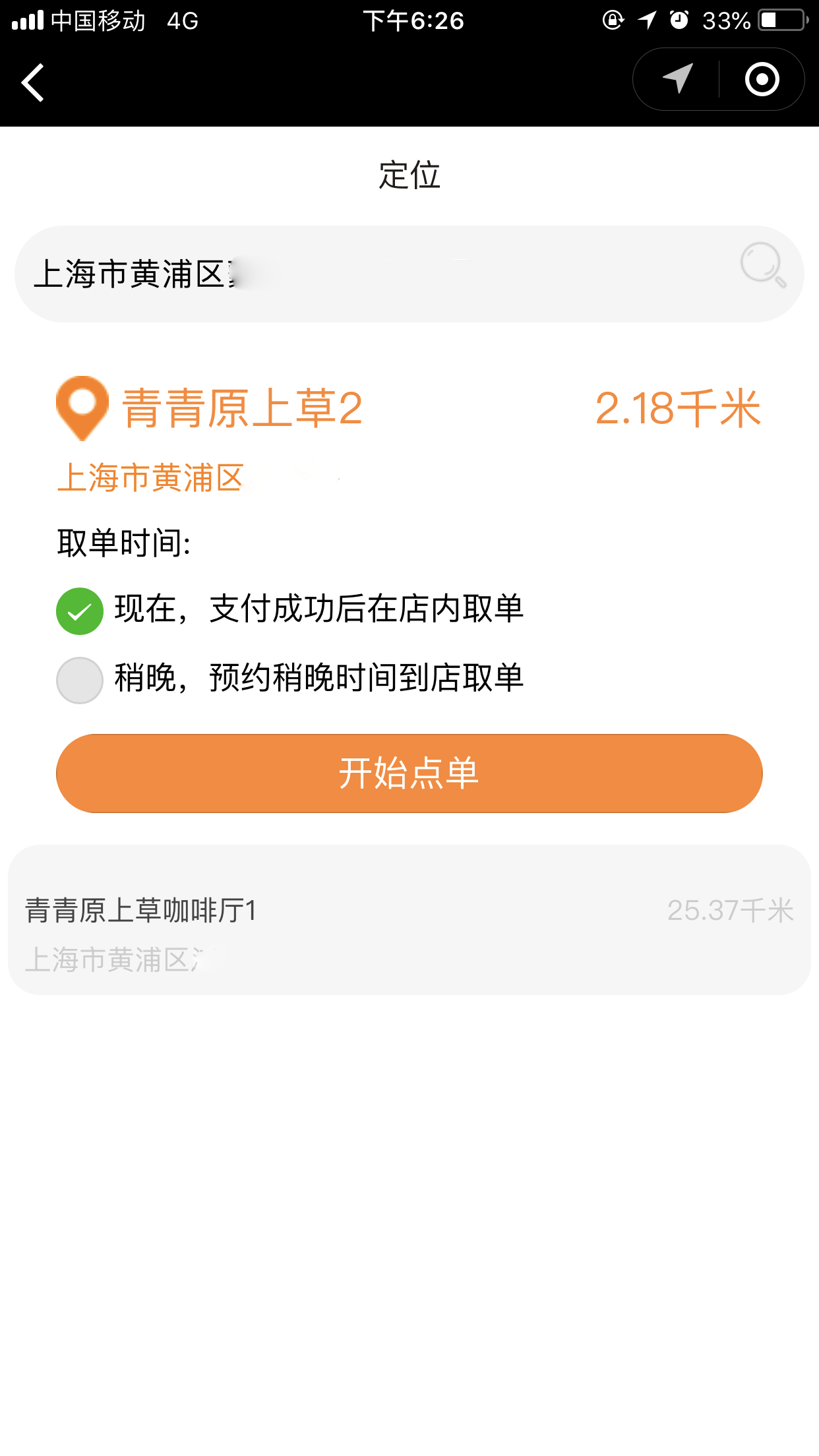The width and height of the screenshot is (819, 1456).
Task: Close the mini program via circle icon
Action: click(x=762, y=79)
